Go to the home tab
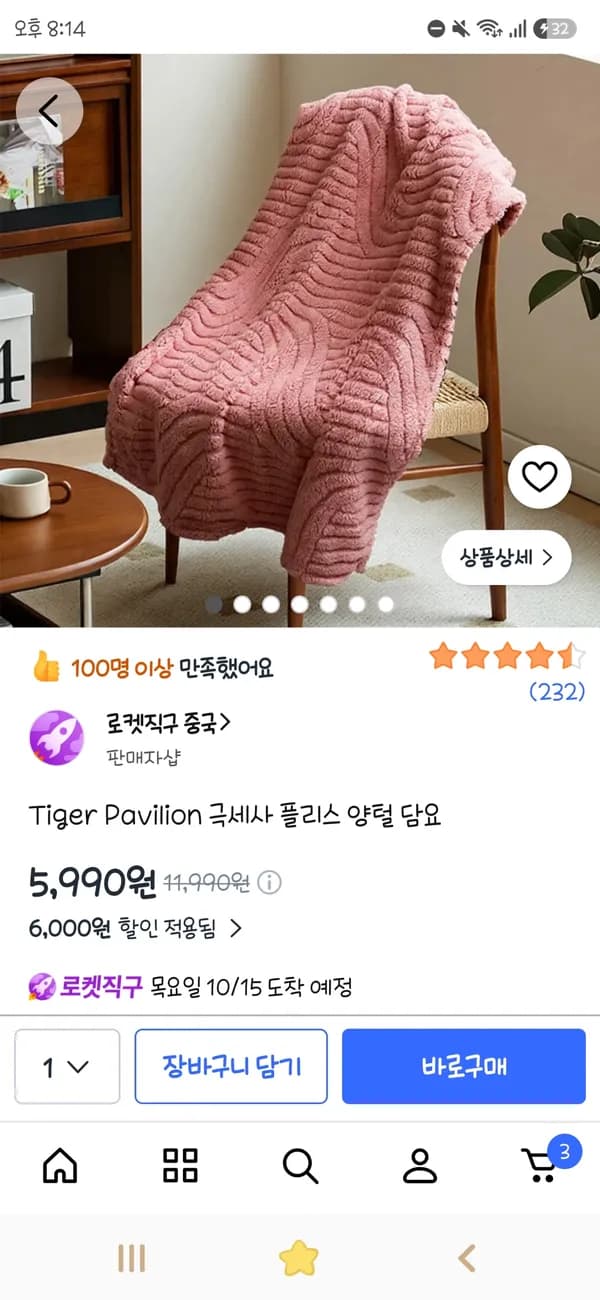The height and width of the screenshot is (1300, 600). click(60, 1166)
